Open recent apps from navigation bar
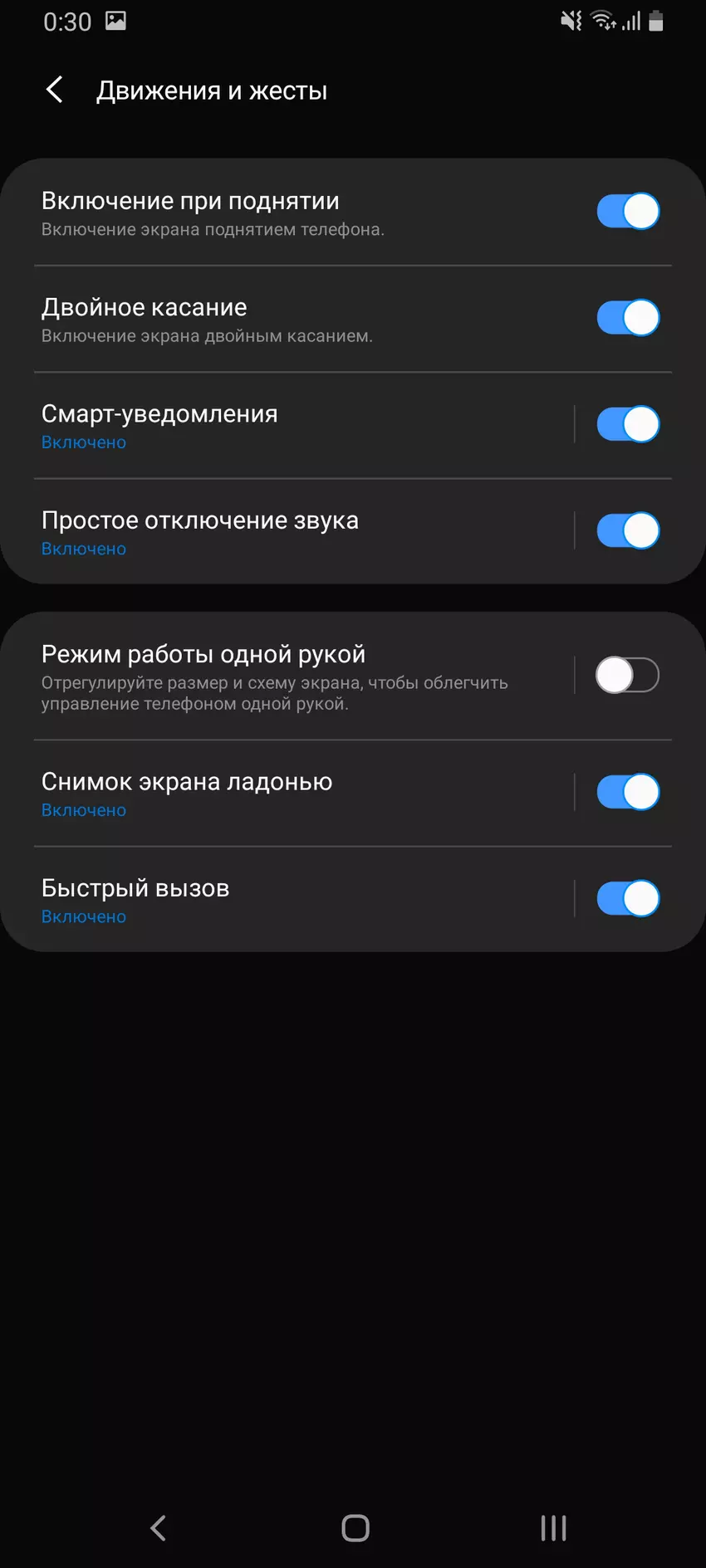Image resolution: width=706 pixels, height=1568 pixels. [553, 1527]
